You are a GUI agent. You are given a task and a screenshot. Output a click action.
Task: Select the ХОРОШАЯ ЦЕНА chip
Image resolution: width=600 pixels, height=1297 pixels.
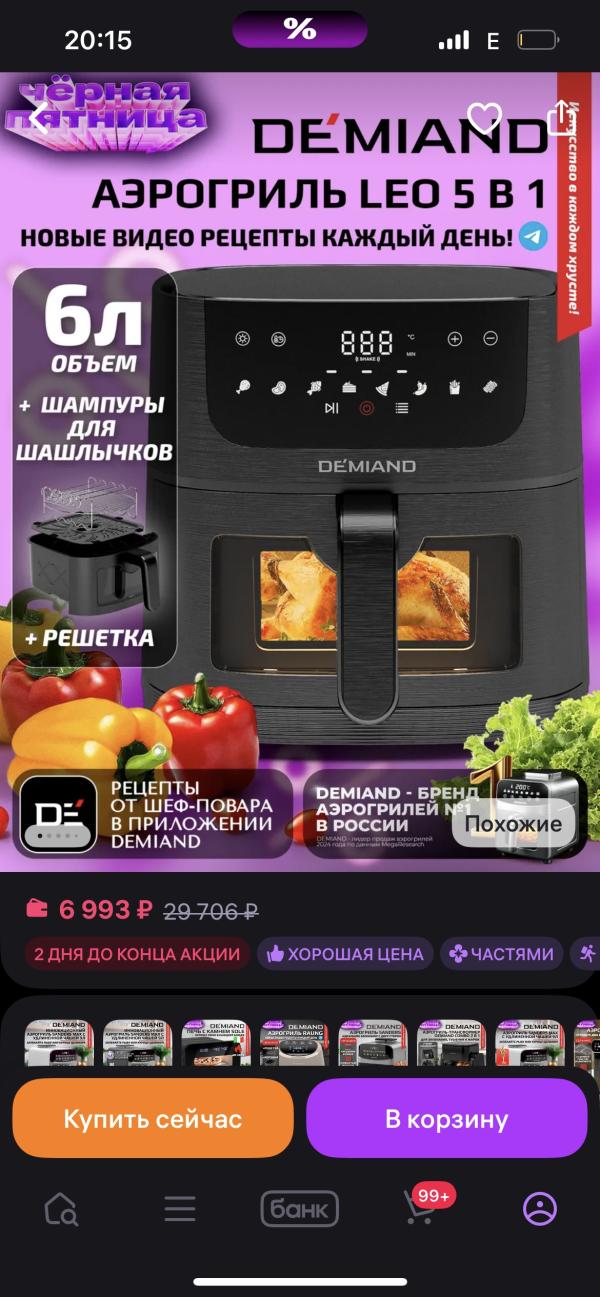coord(345,954)
